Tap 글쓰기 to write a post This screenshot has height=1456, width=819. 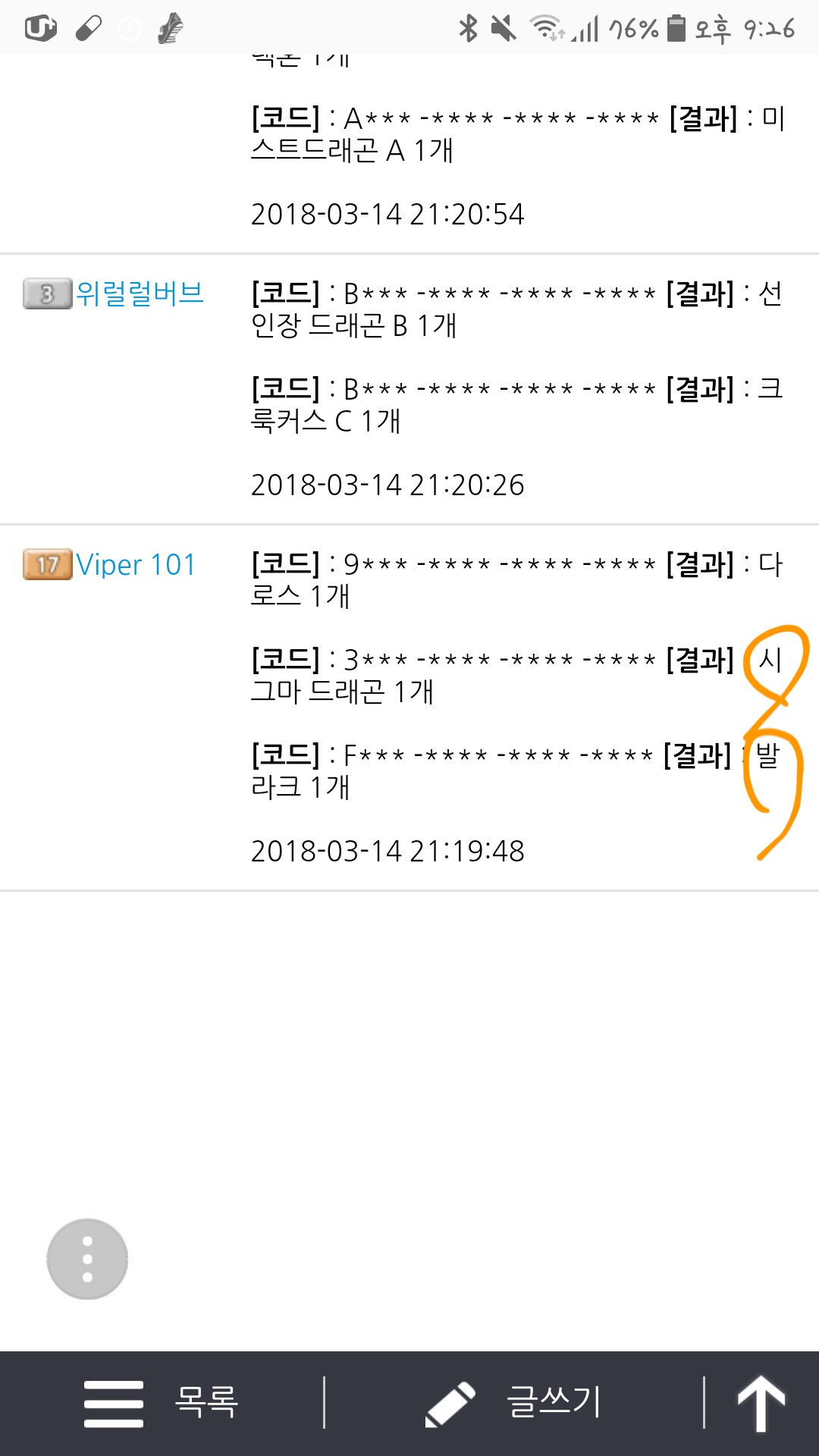point(514,1403)
